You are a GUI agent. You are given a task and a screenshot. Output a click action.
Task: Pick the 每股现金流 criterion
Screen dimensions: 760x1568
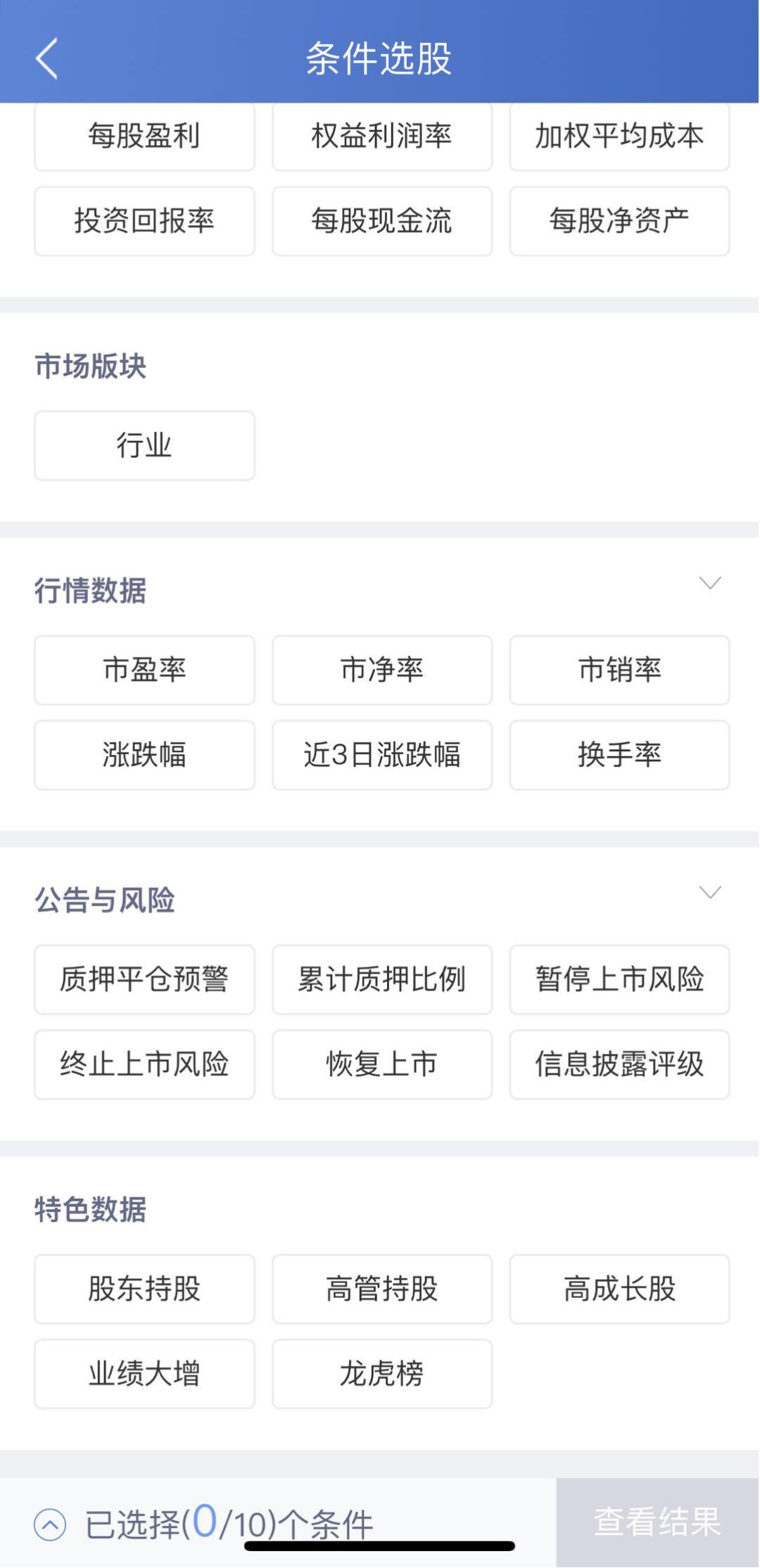pyautogui.click(x=381, y=221)
